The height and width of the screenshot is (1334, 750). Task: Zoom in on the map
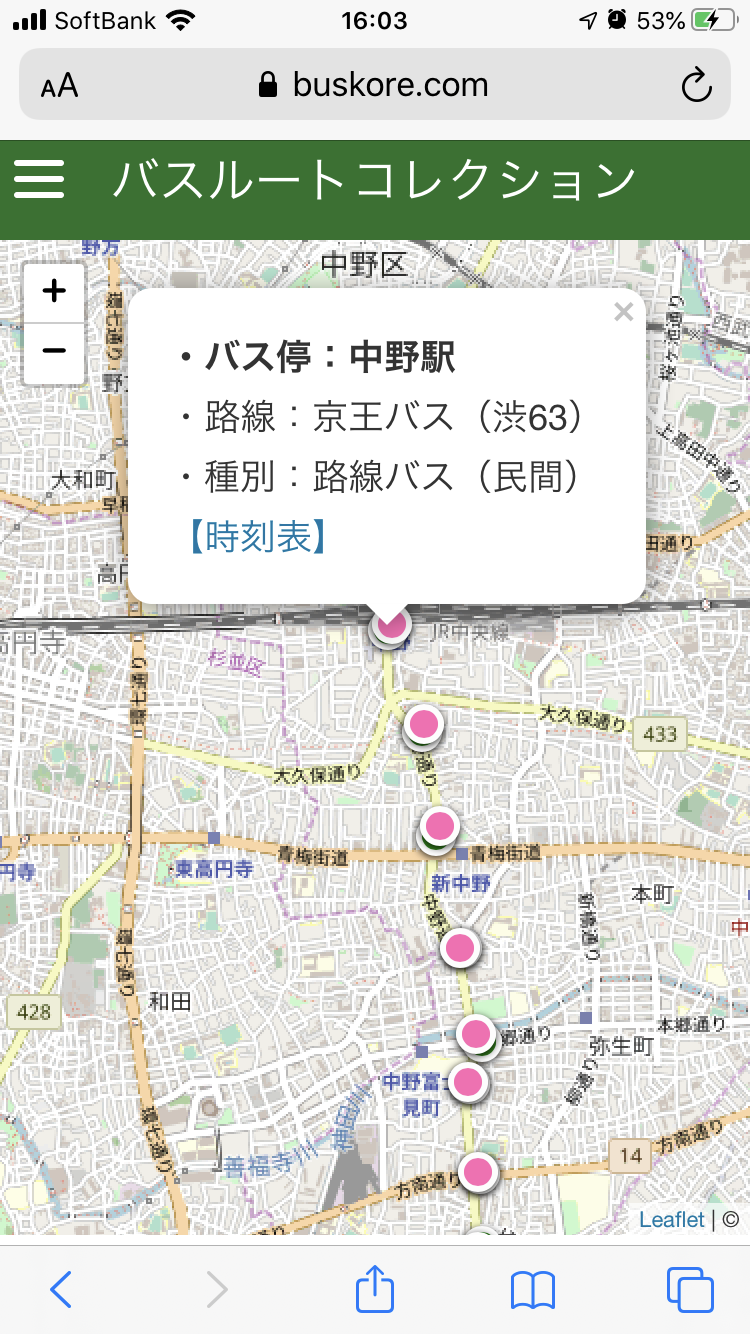[x=54, y=292]
